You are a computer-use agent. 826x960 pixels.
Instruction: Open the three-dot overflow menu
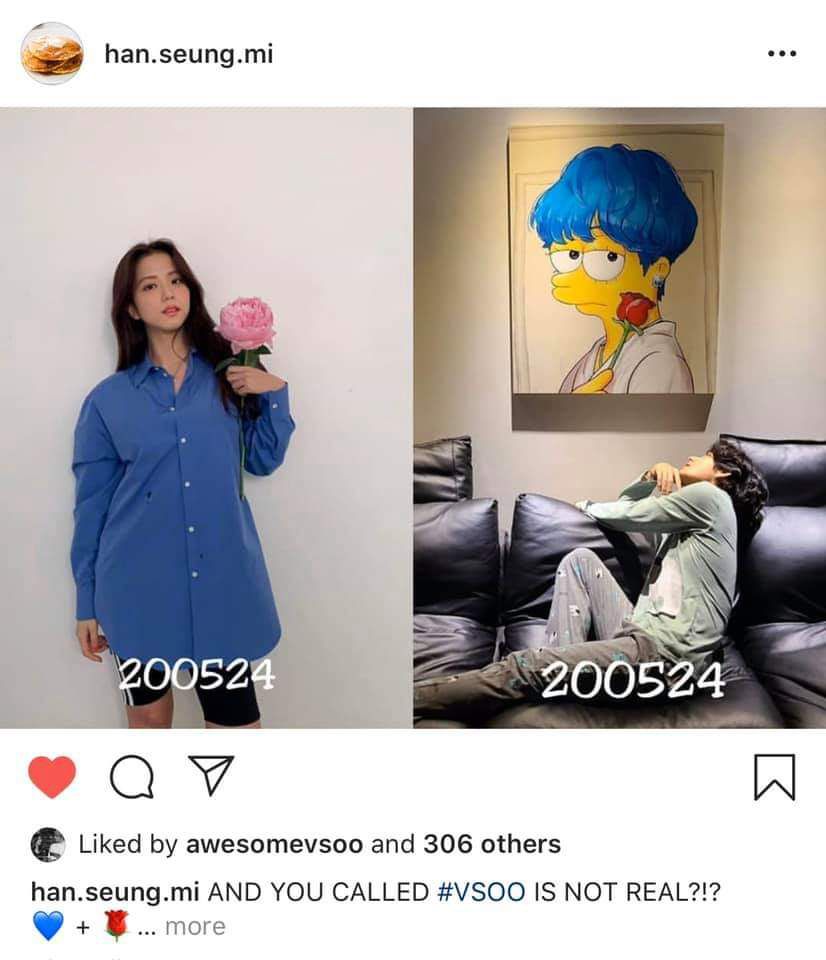(x=781, y=54)
